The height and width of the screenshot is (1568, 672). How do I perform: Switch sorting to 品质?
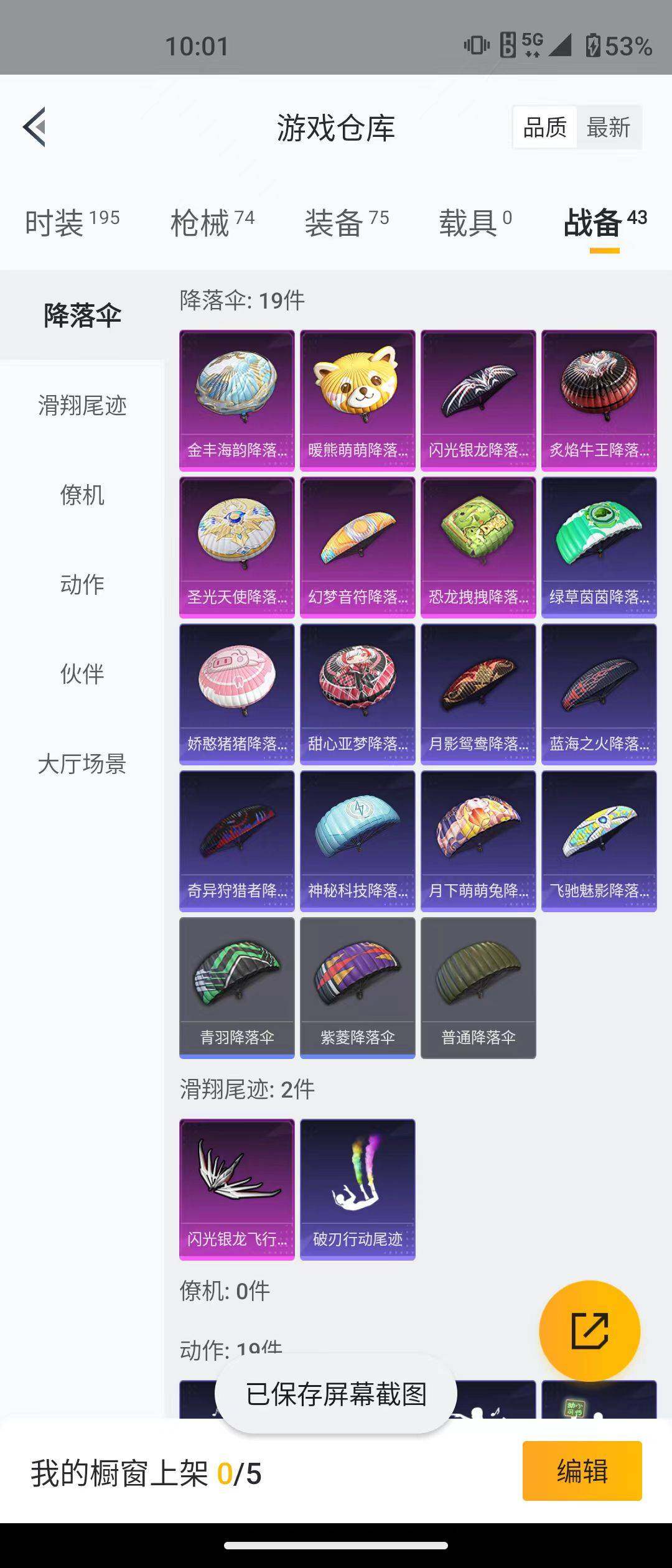point(544,126)
